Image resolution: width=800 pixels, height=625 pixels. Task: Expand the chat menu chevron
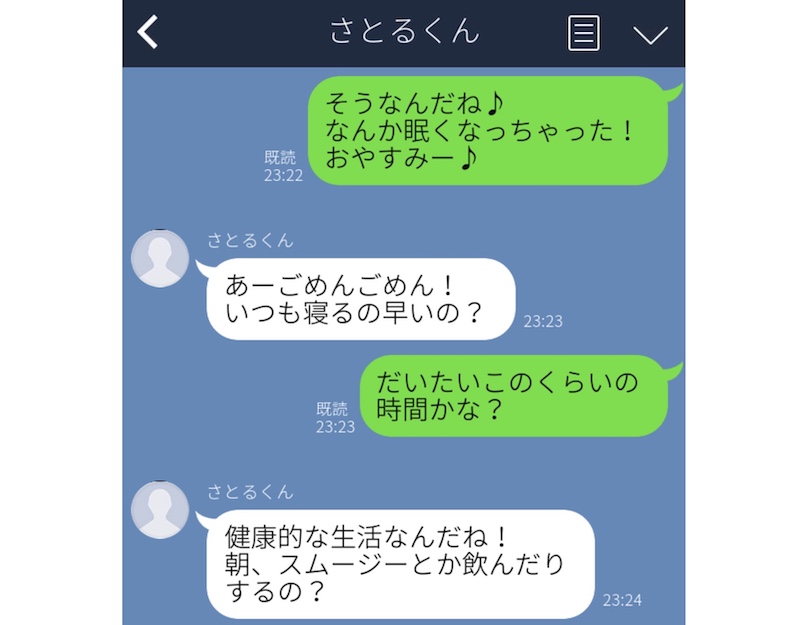650,34
